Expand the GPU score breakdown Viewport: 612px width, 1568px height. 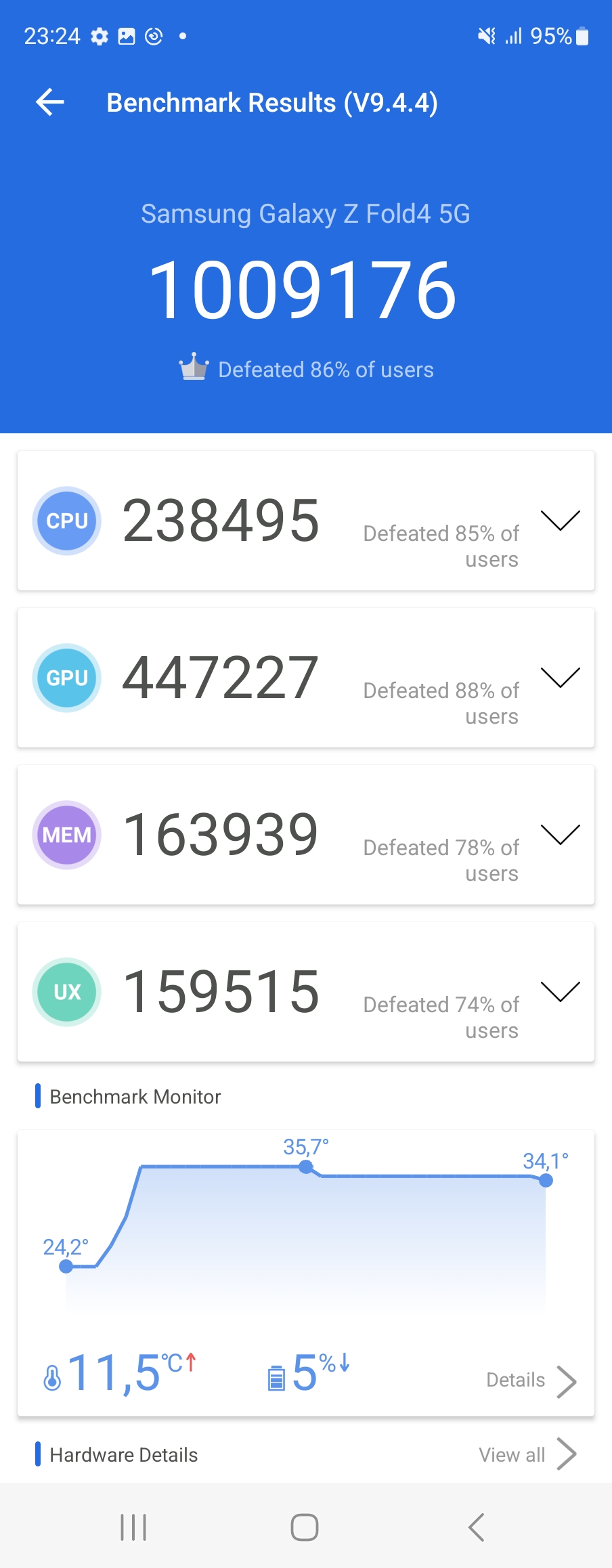point(560,677)
